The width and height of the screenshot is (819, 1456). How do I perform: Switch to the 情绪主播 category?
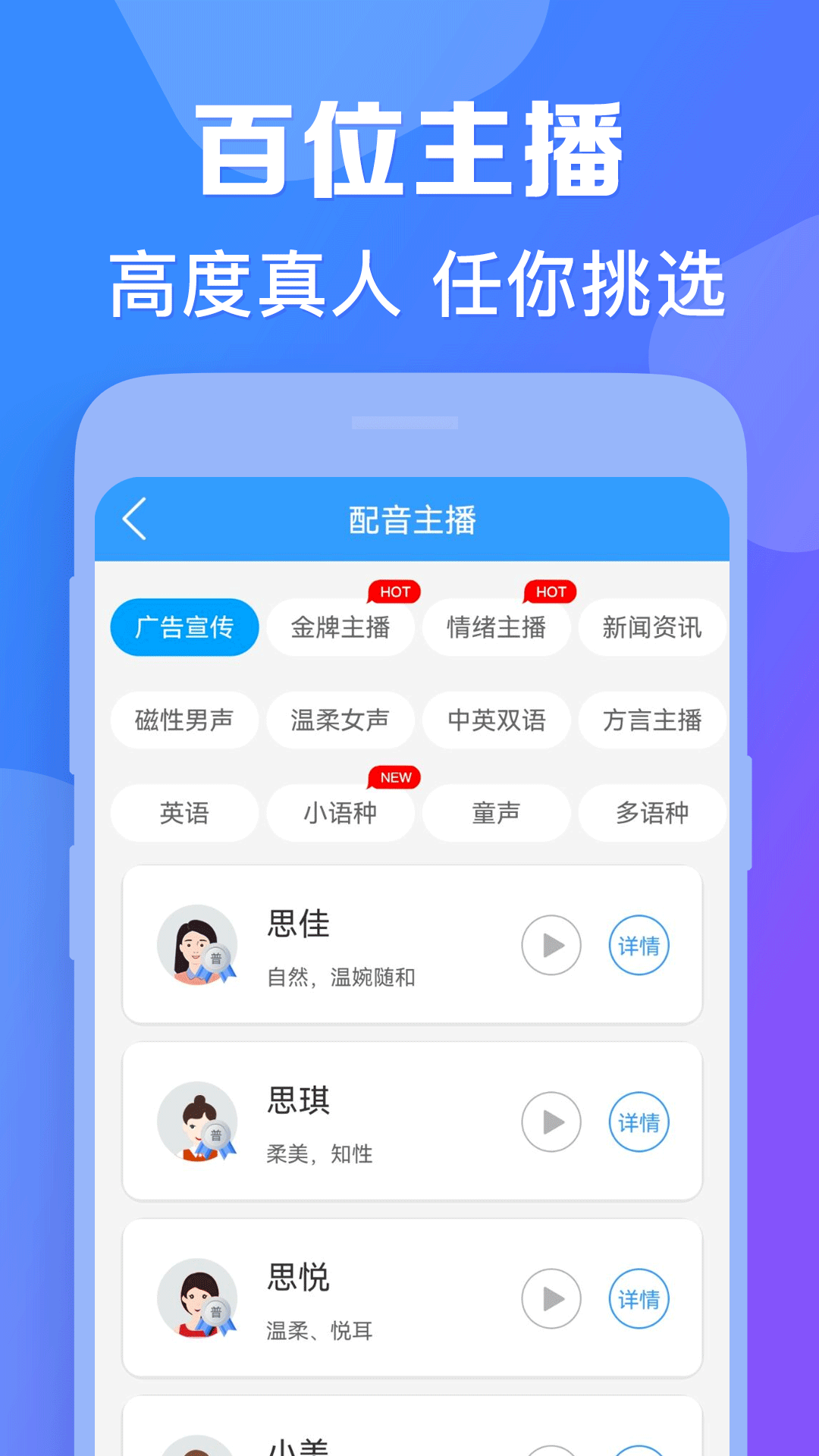pos(496,627)
